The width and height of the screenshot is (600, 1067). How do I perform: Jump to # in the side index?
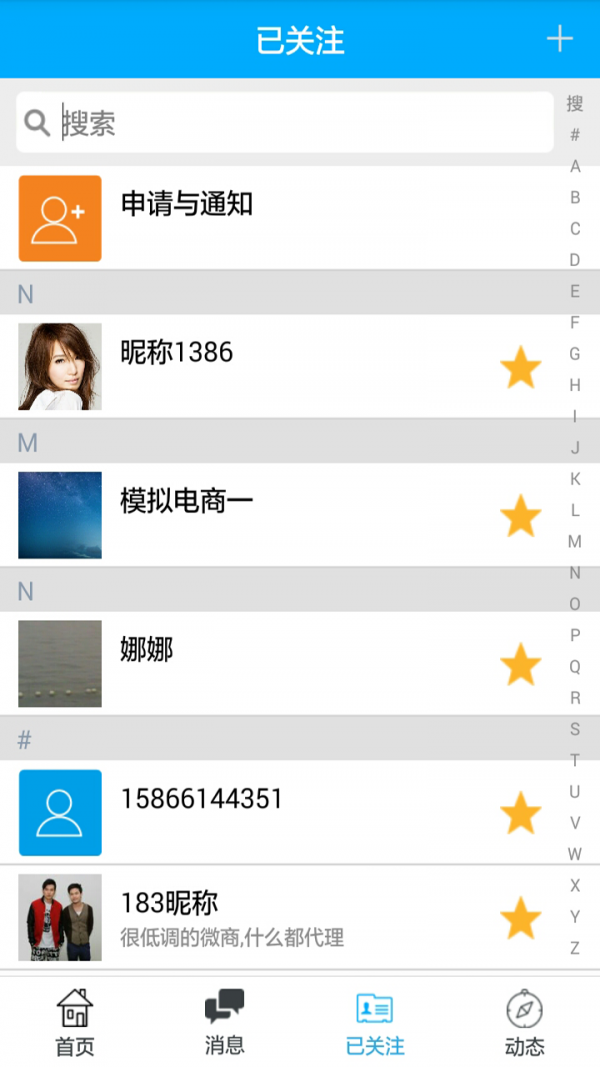575,135
